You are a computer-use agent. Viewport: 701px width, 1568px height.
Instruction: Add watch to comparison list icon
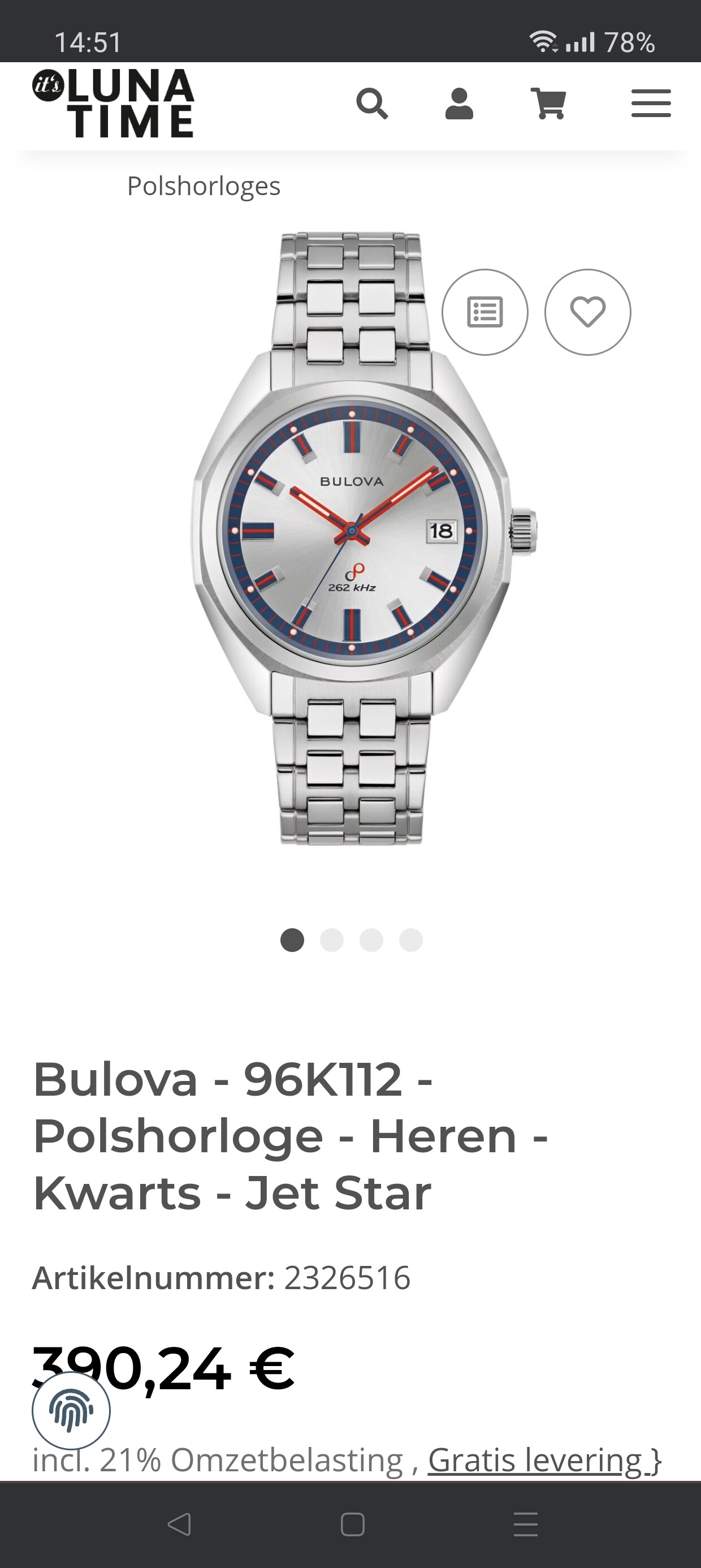pos(485,312)
